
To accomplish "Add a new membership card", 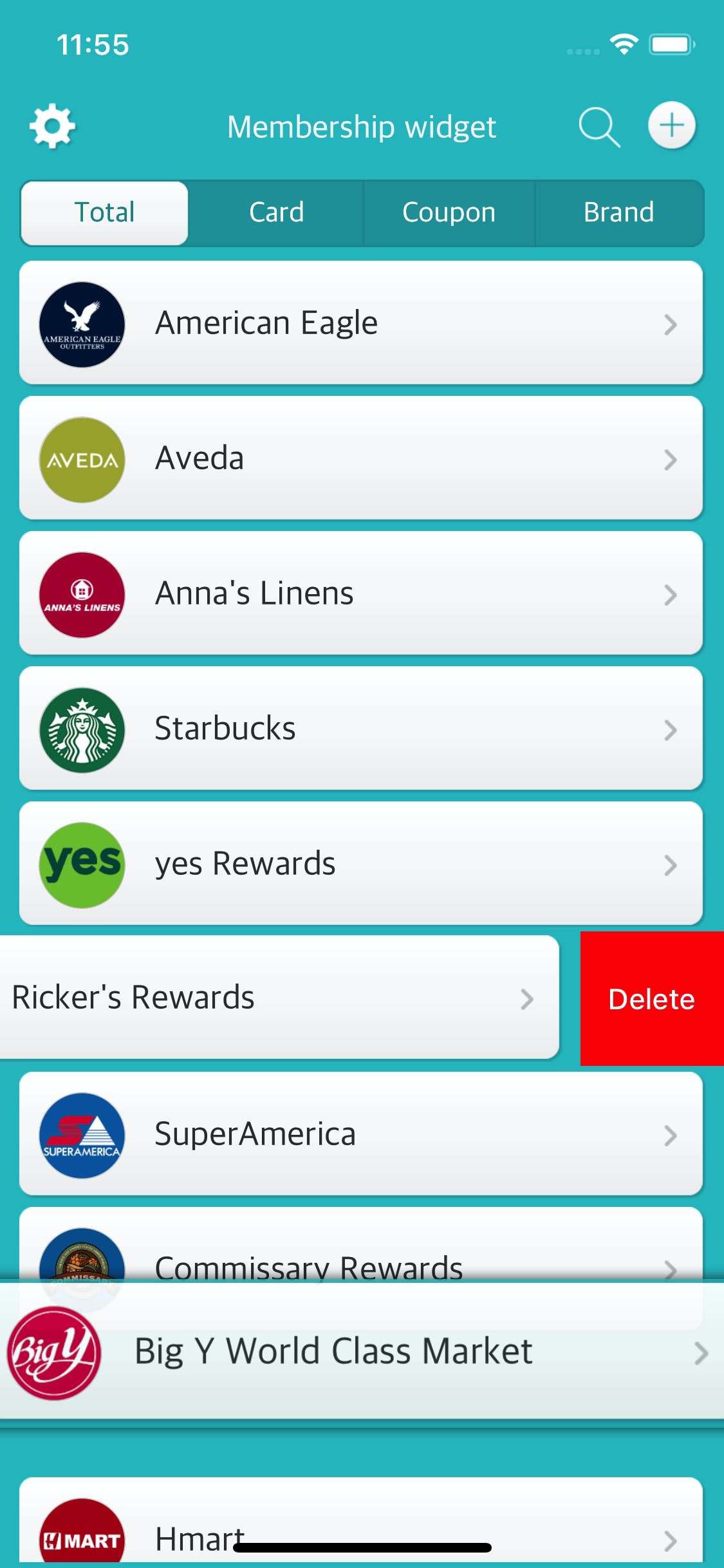I will pyautogui.click(x=671, y=126).
